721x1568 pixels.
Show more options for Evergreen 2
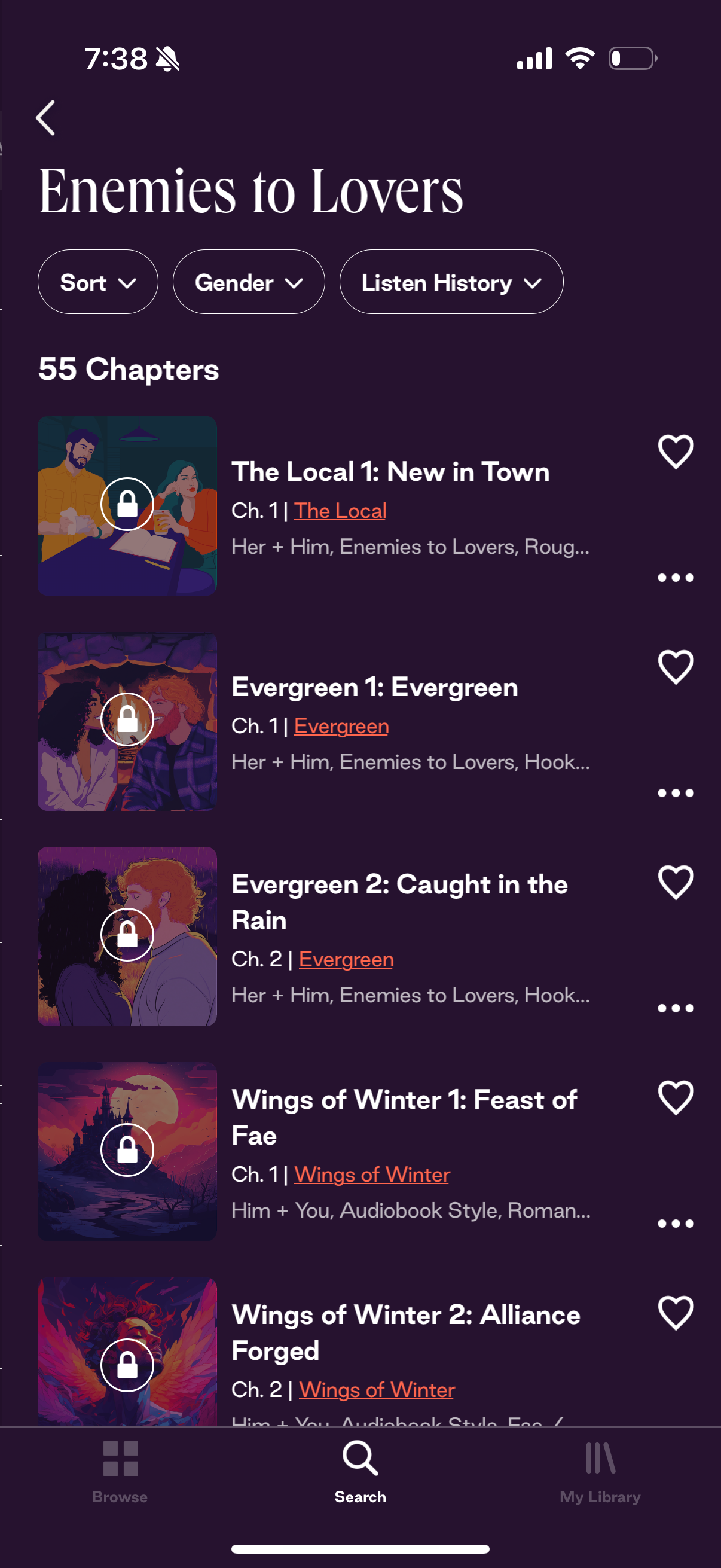point(676,1009)
